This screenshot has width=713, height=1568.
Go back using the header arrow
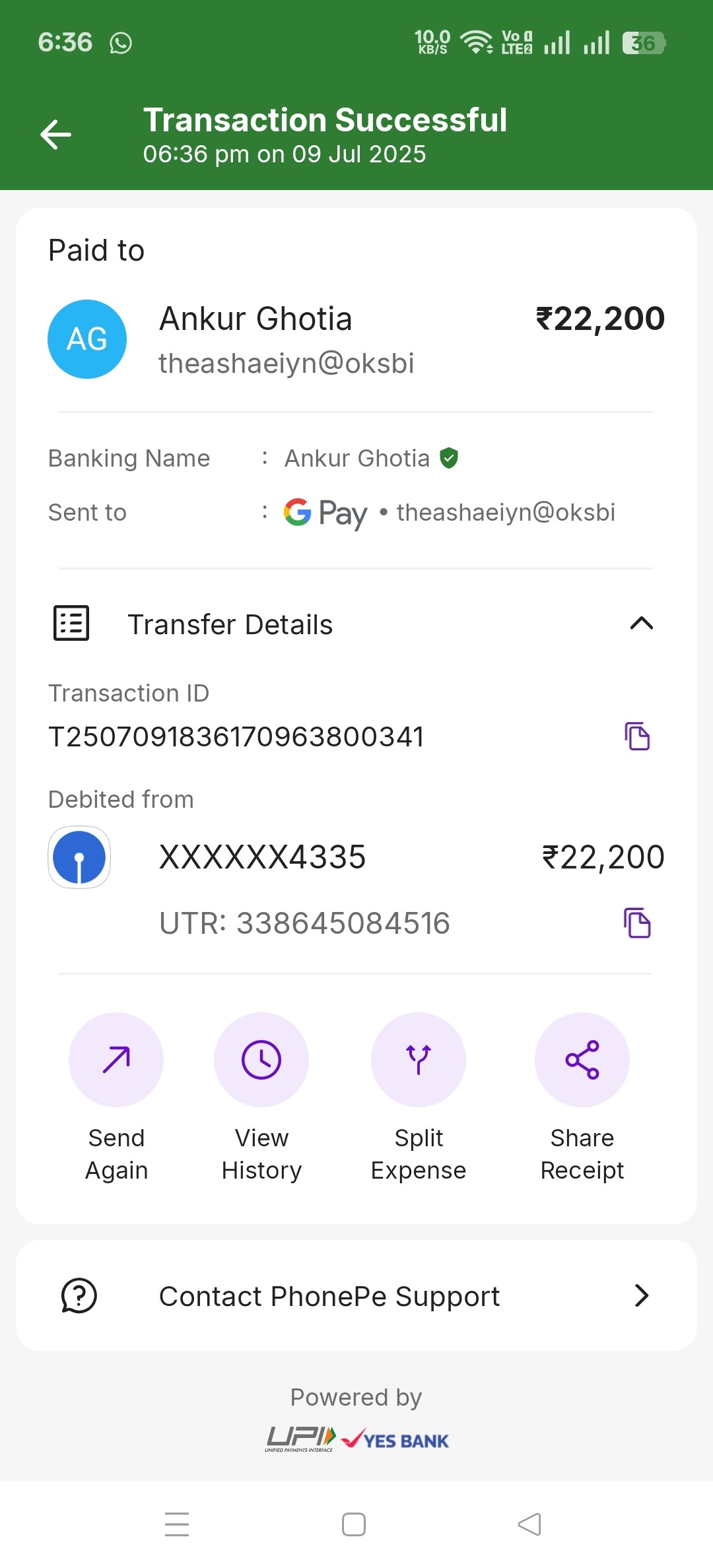55,135
